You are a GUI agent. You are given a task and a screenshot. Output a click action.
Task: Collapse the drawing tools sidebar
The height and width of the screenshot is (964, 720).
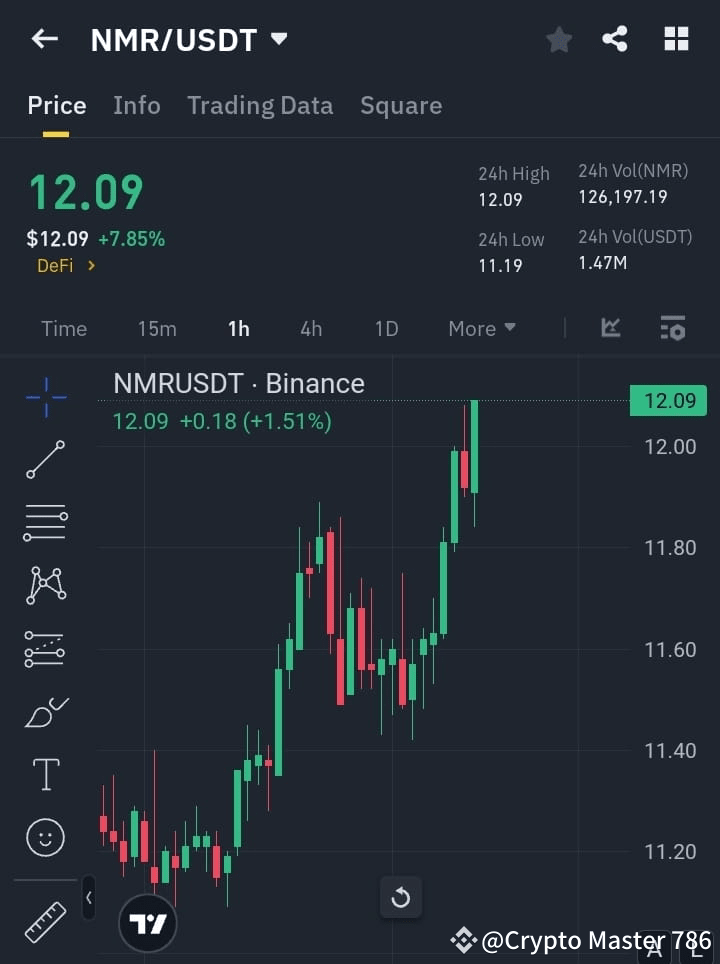point(88,898)
